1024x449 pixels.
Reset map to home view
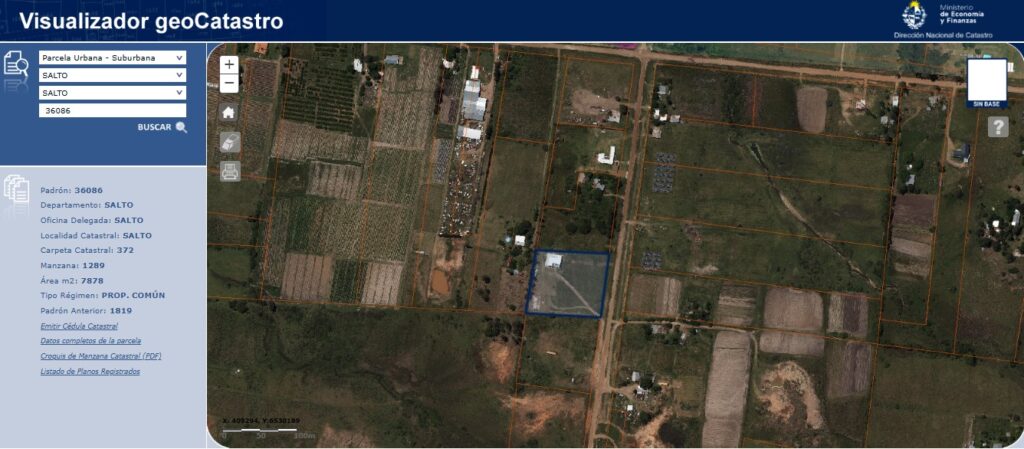click(229, 112)
